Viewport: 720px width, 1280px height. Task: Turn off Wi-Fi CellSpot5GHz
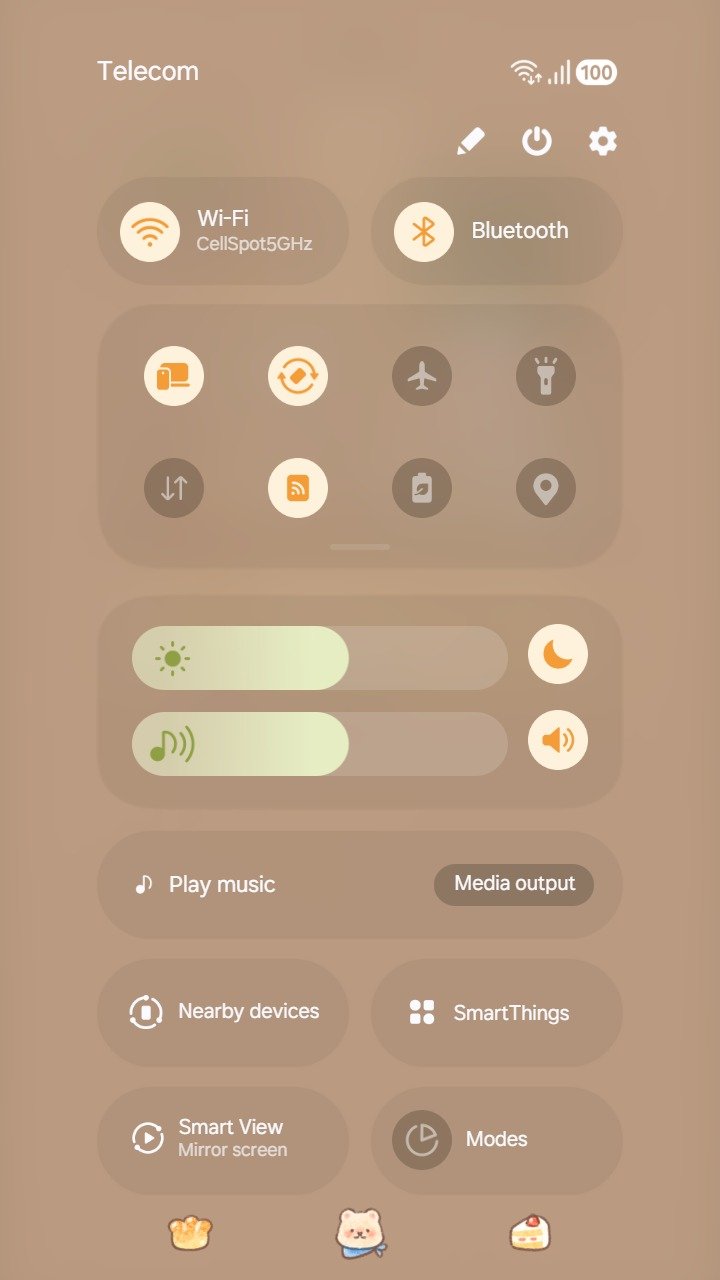(x=150, y=231)
